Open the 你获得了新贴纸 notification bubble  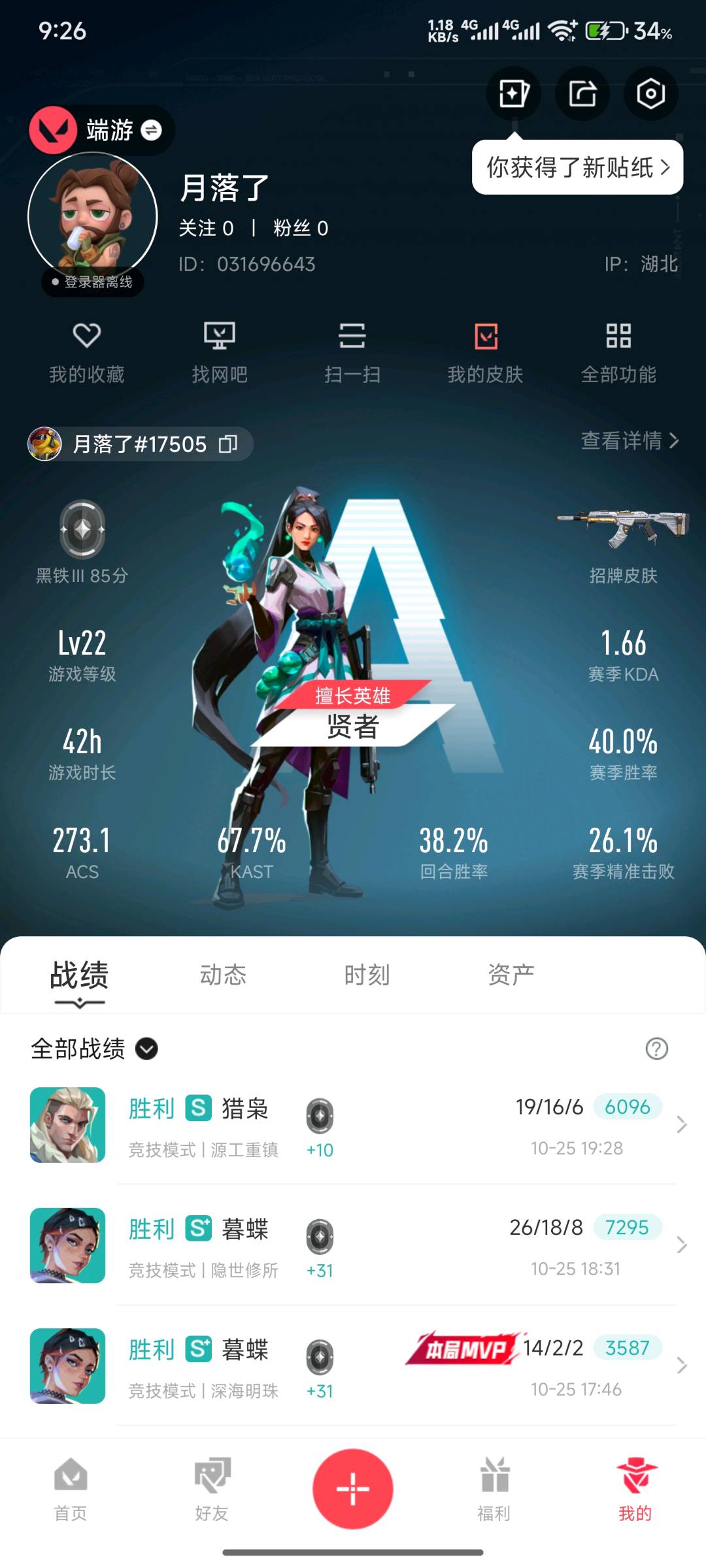pos(578,167)
